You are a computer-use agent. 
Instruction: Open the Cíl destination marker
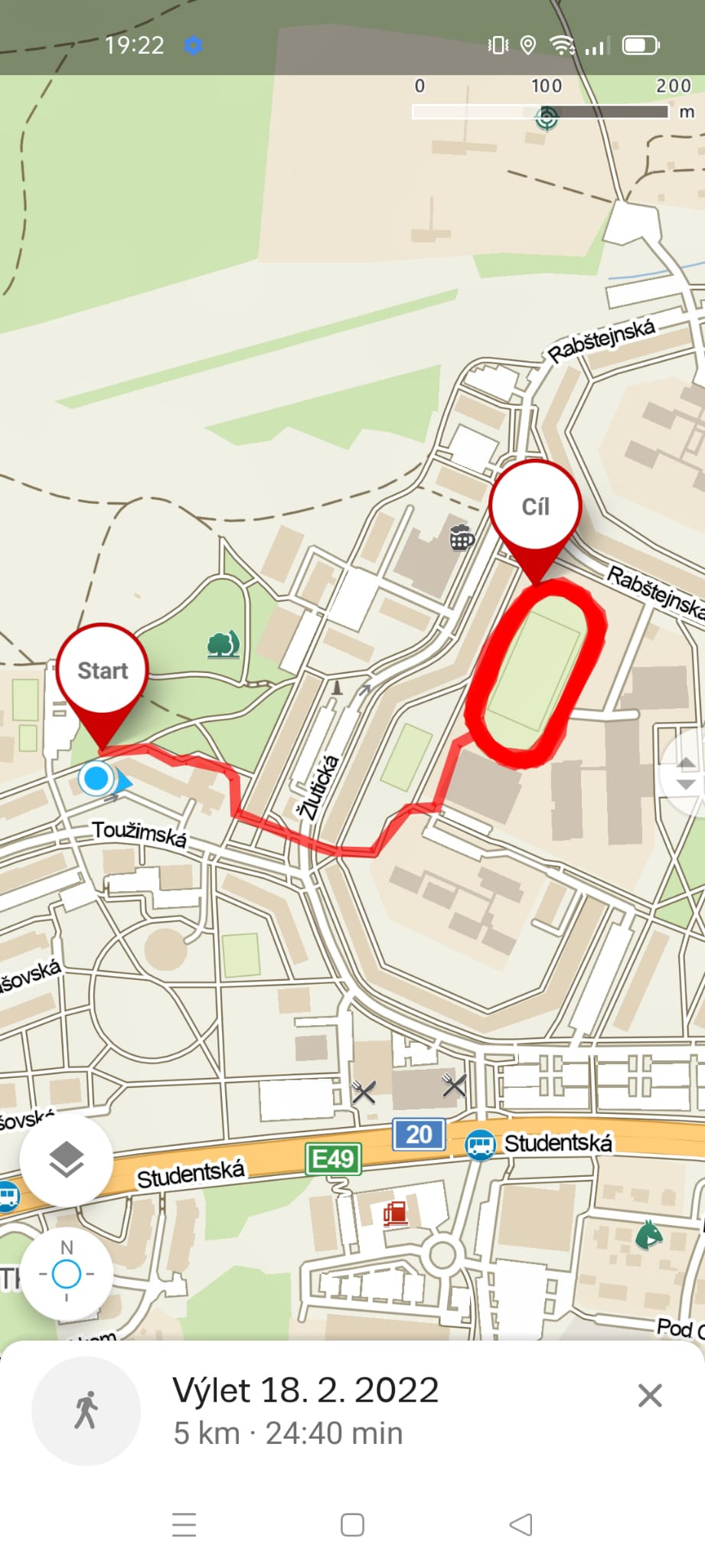pos(535,507)
